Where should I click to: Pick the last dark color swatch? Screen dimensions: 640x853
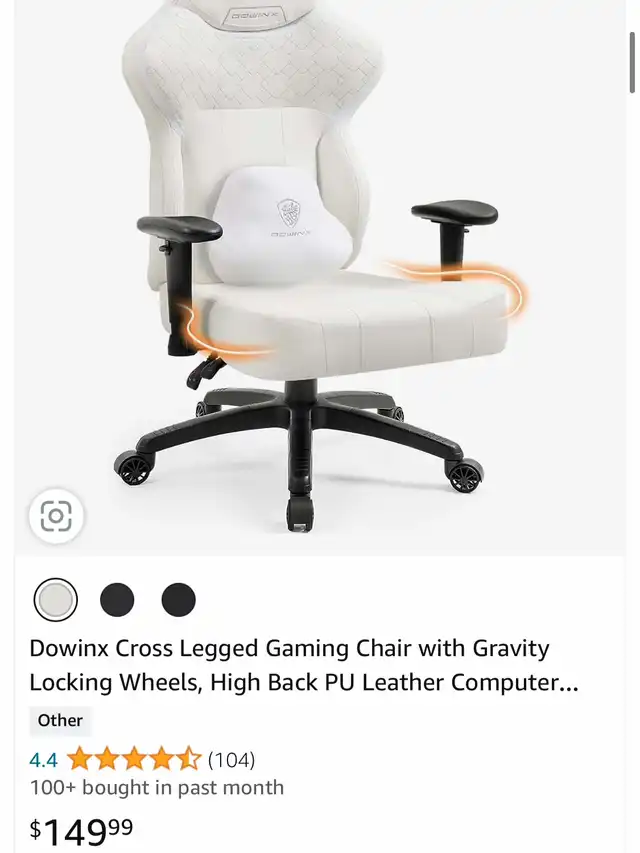[x=179, y=600]
